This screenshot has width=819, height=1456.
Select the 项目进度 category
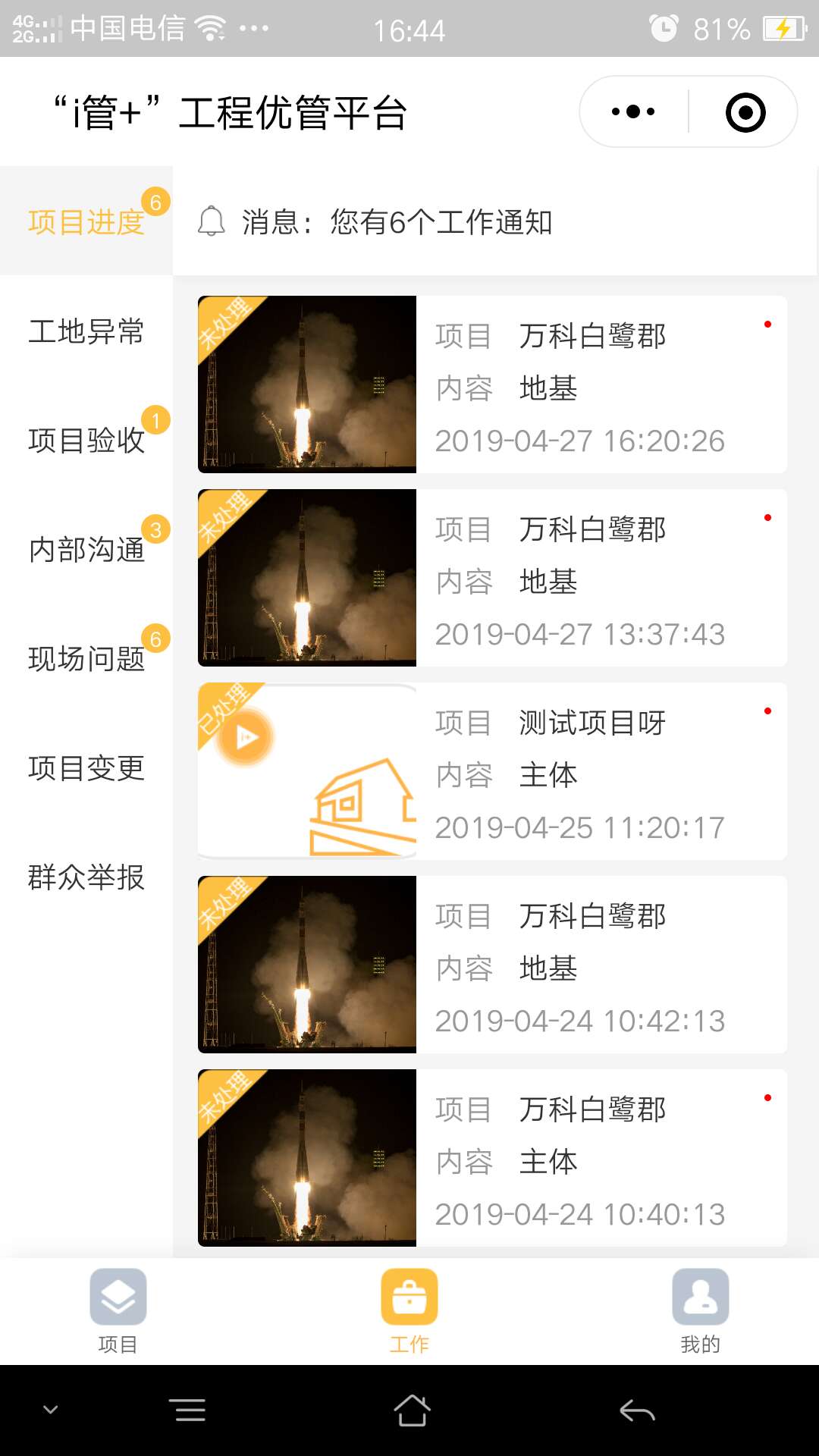[x=86, y=221]
